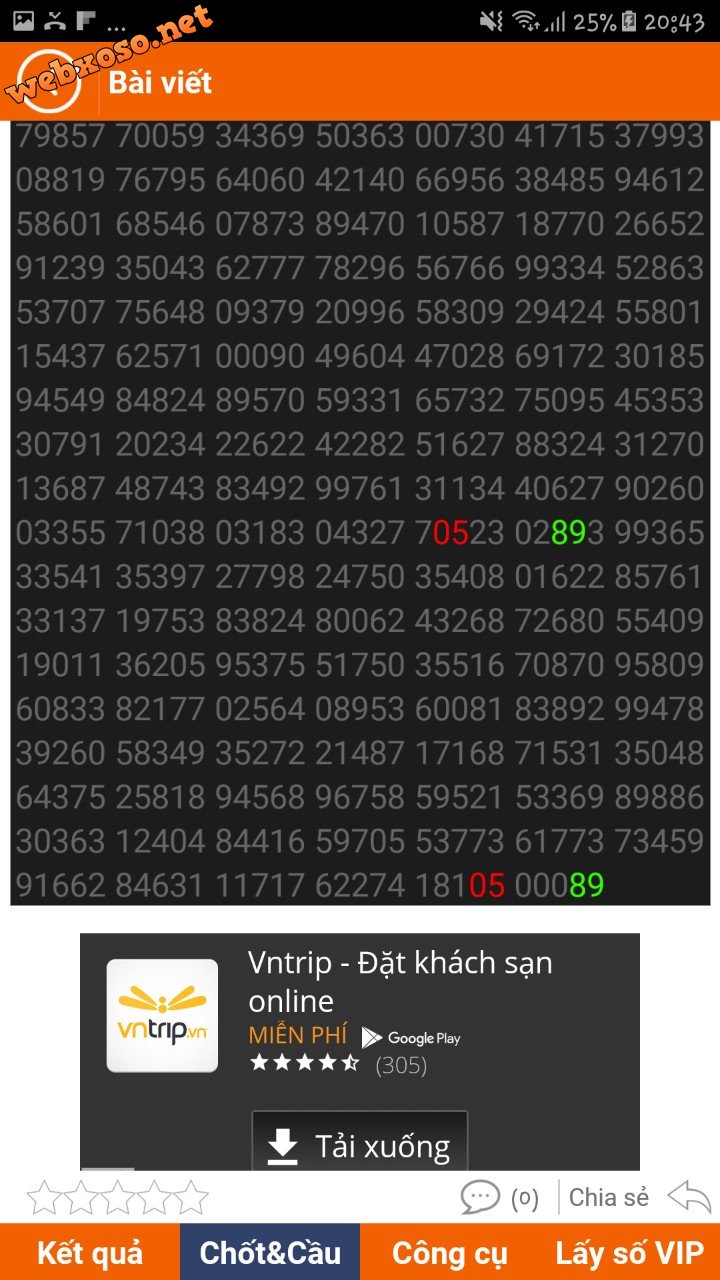Go to the Công cụ tab
Viewport: 720px width, 1280px height.
tap(450, 1252)
